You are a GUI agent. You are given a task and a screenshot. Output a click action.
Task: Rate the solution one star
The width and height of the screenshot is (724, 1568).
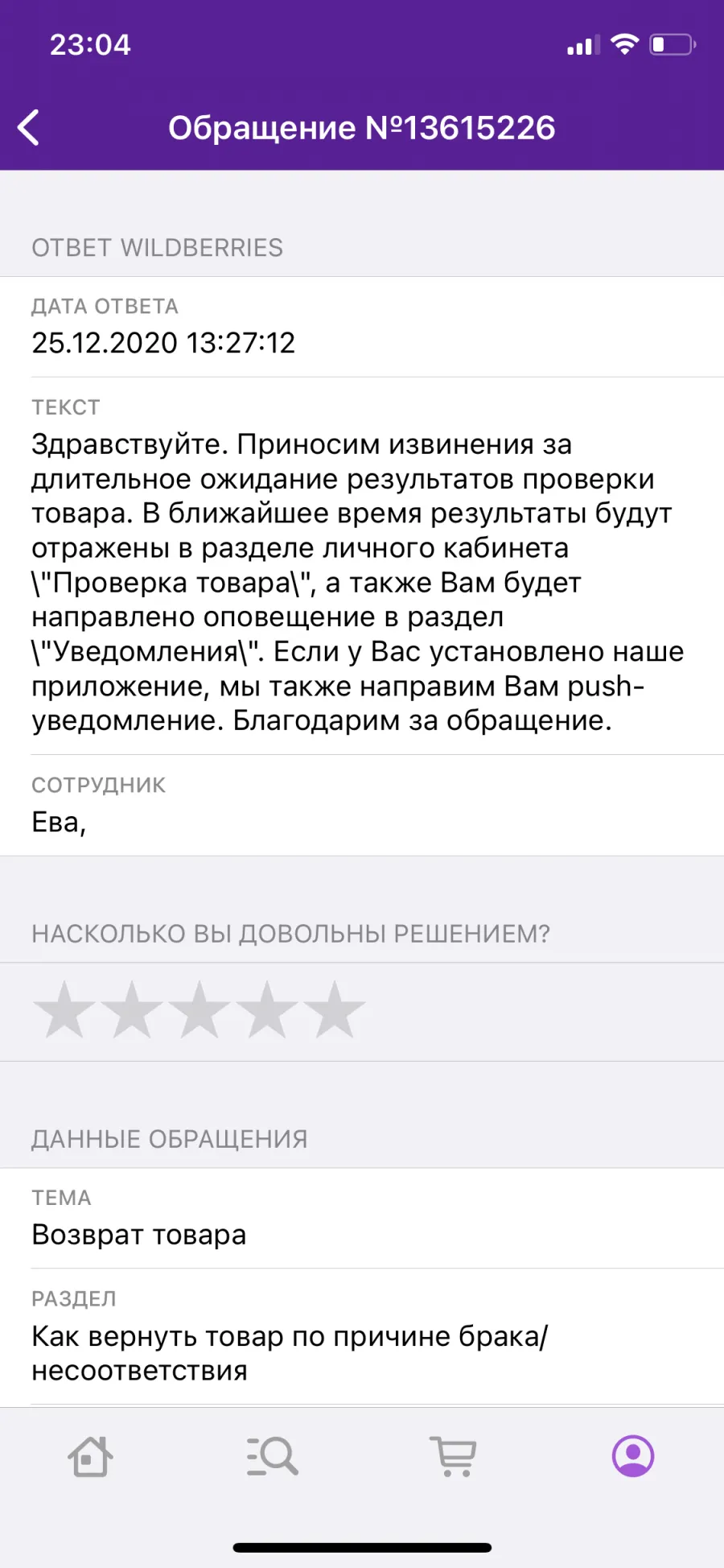[64, 1009]
